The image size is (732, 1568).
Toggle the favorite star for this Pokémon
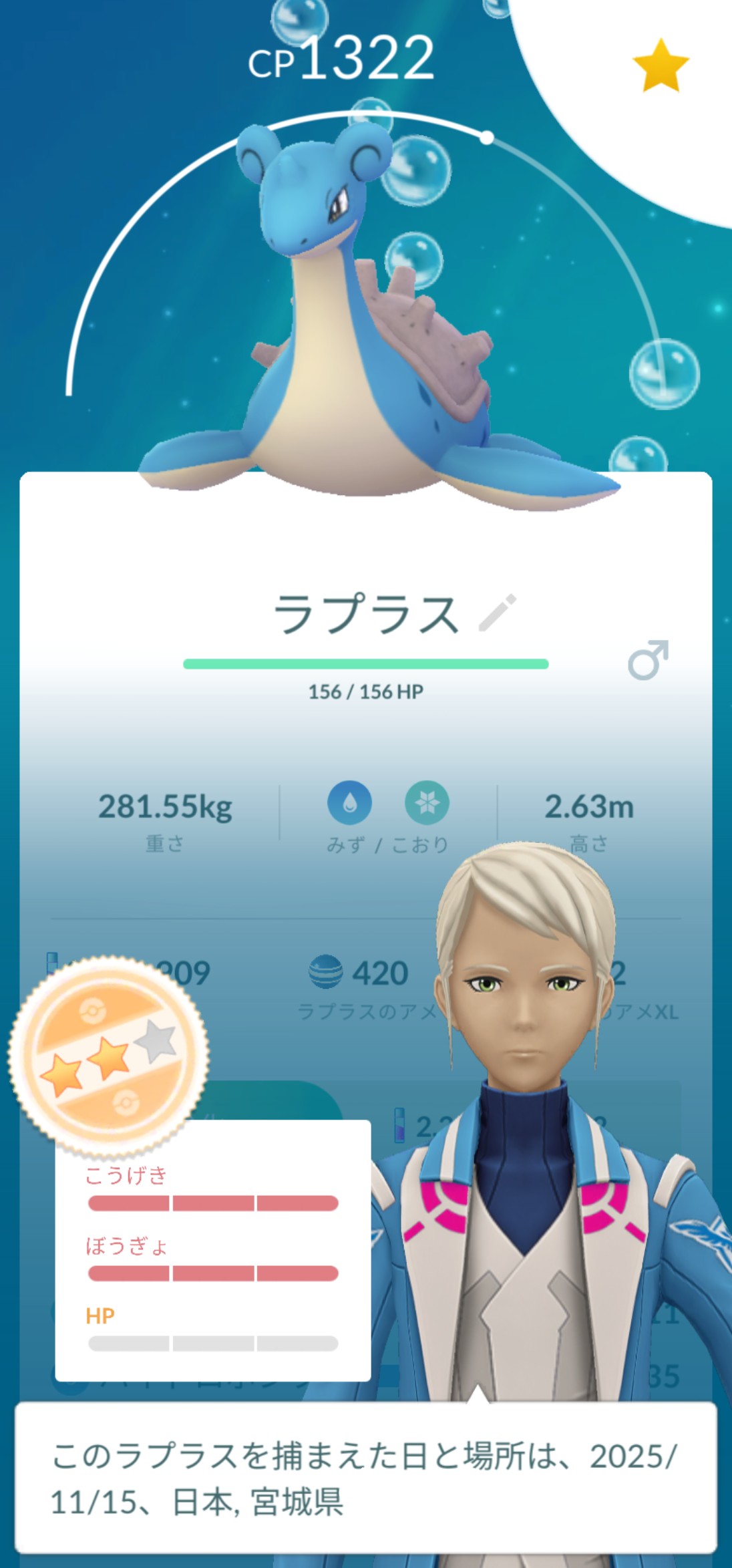click(x=660, y=65)
